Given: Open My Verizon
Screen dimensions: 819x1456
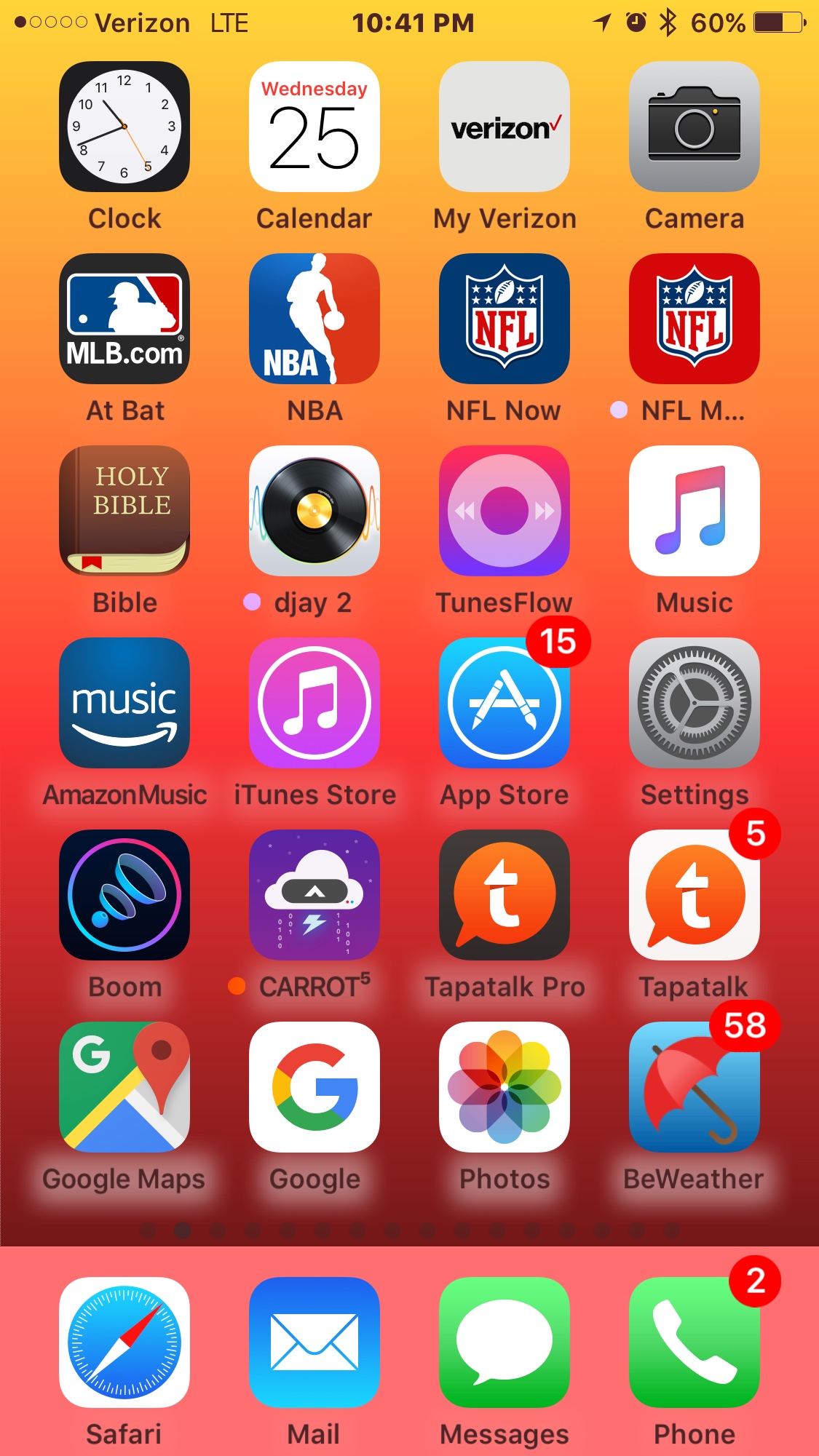Looking at the screenshot, I should pyautogui.click(x=505, y=127).
